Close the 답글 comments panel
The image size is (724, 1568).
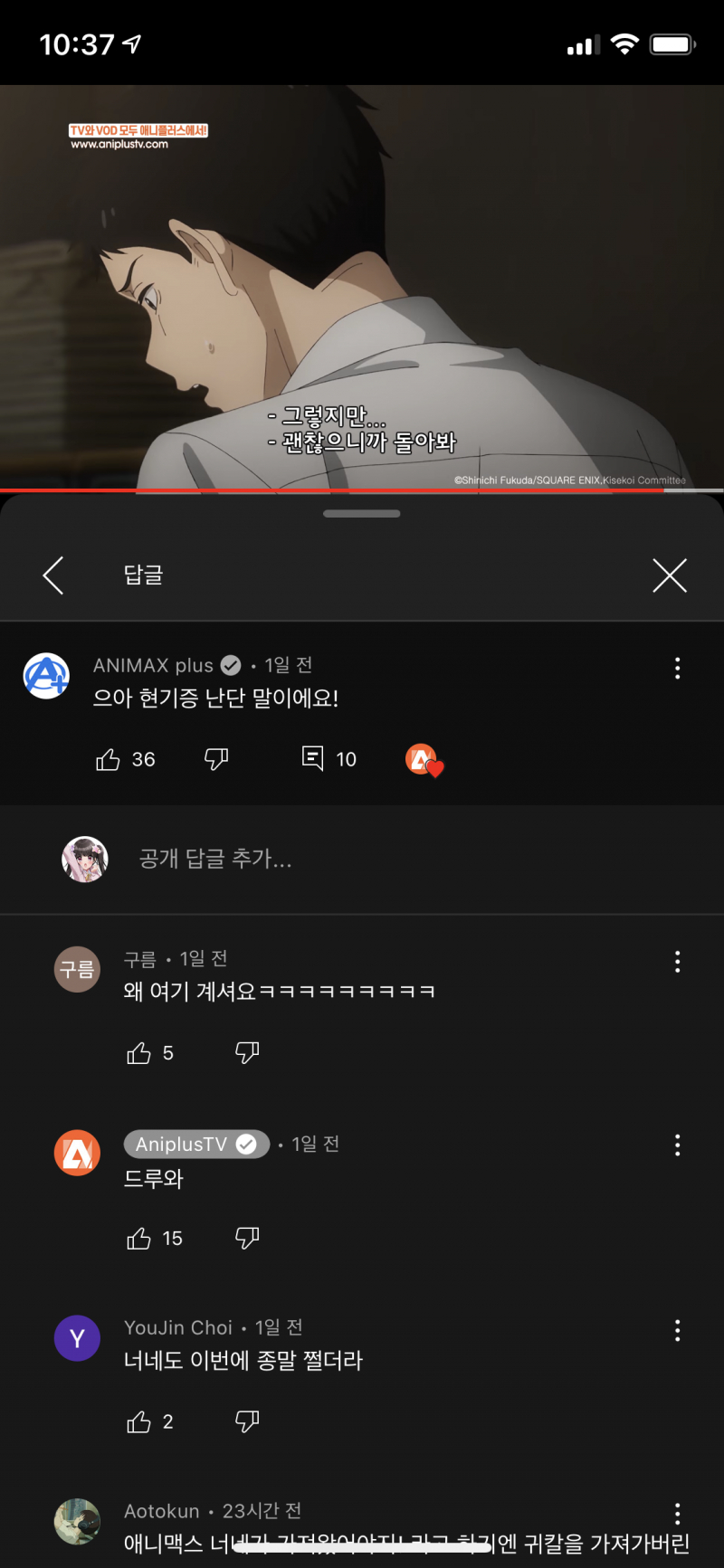click(x=670, y=575)
